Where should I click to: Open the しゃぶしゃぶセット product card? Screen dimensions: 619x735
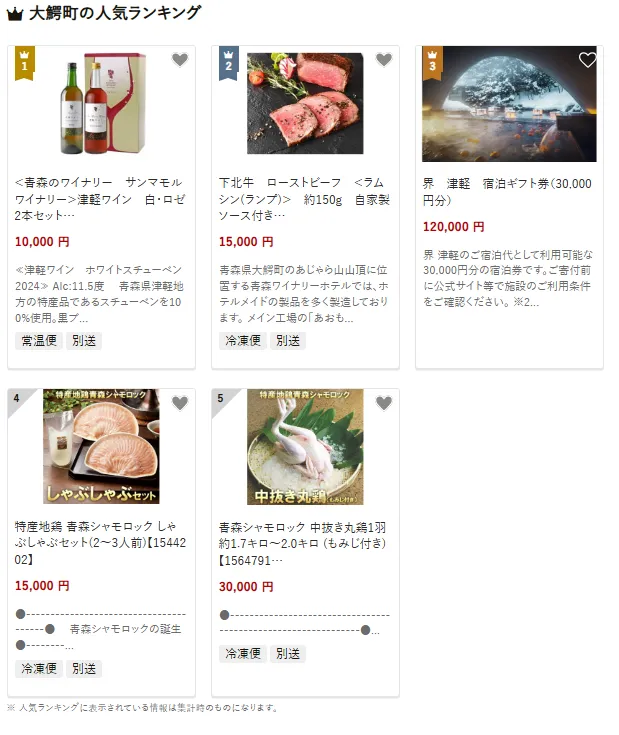click(101, 540)
